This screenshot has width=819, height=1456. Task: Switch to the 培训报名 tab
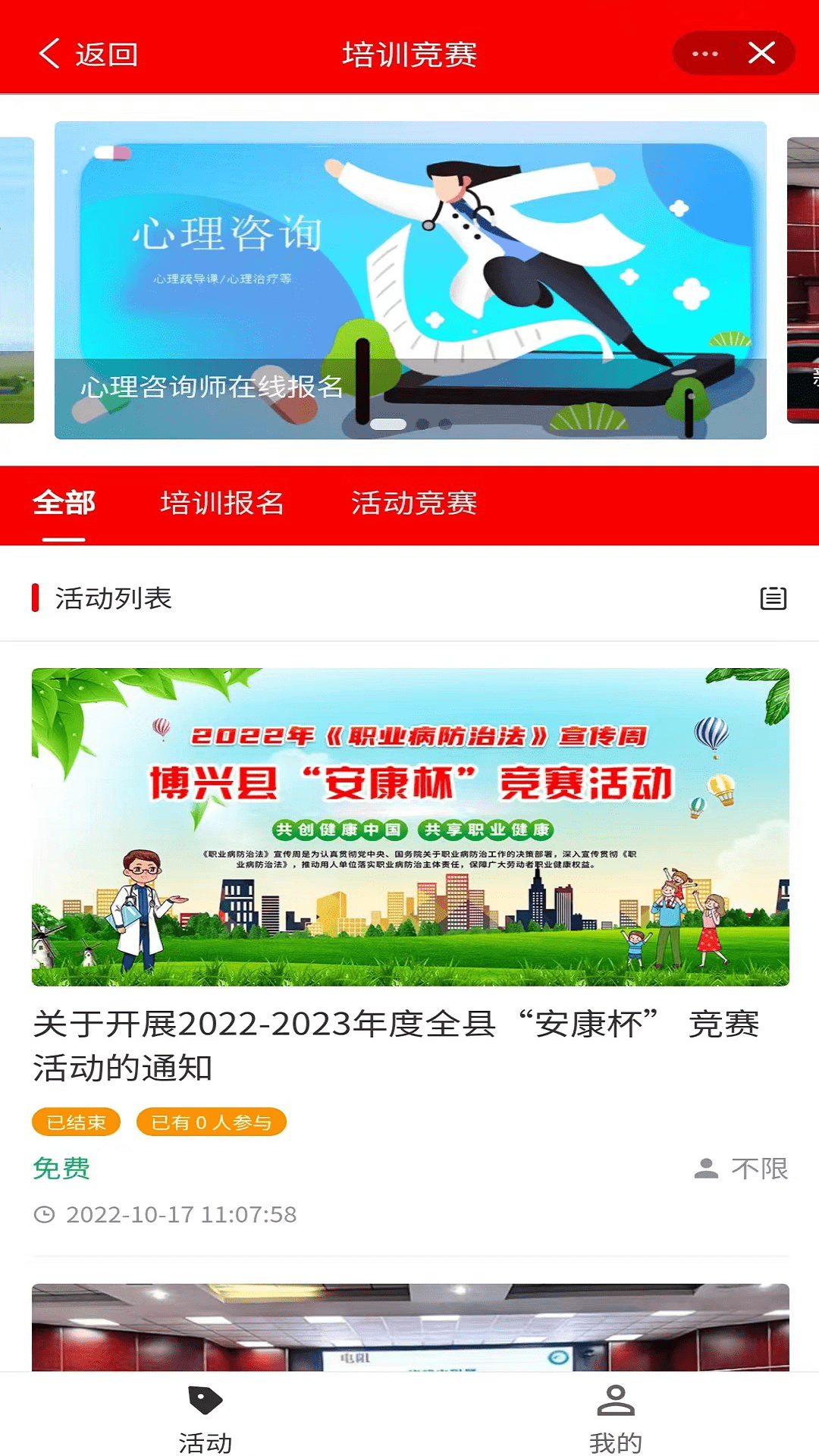222,504
